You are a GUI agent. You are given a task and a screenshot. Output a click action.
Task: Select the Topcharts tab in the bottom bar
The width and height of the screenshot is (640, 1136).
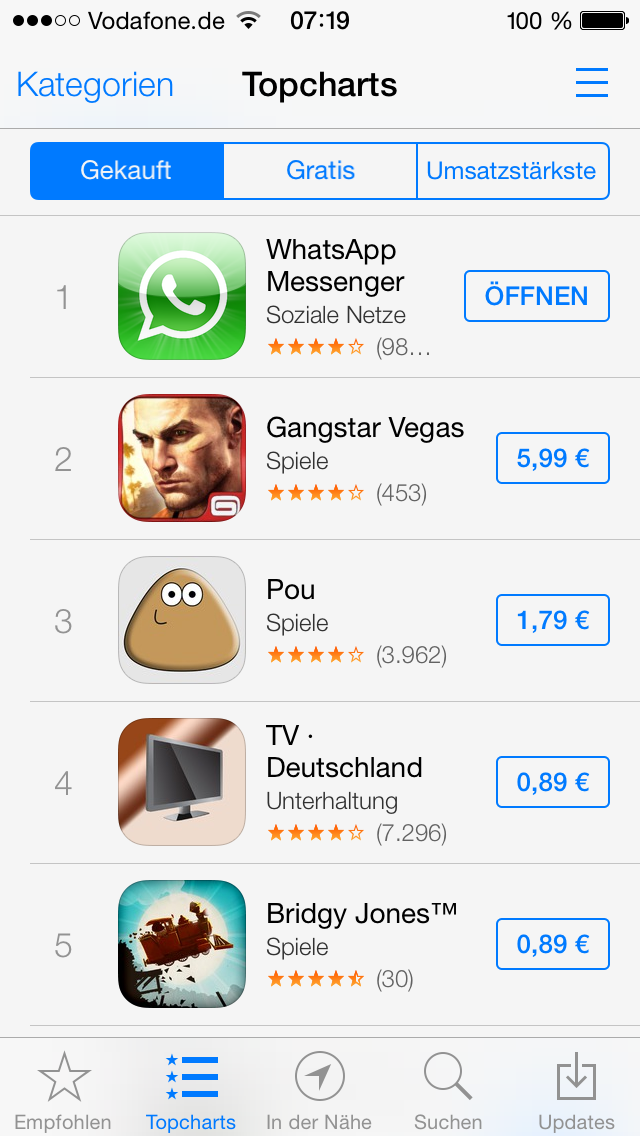point(191,1090)
